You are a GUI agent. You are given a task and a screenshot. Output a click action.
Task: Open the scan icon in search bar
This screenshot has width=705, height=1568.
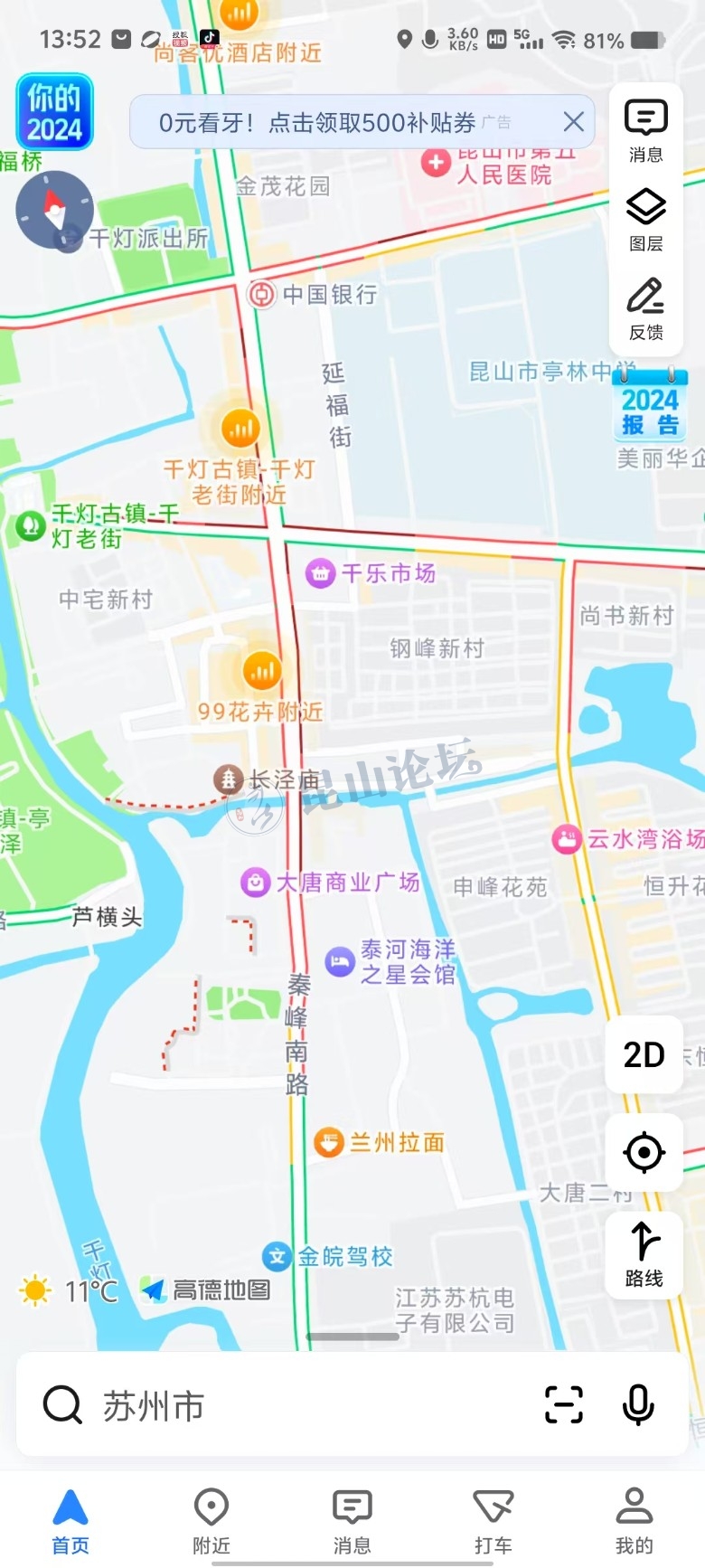tap(564, 1405)
